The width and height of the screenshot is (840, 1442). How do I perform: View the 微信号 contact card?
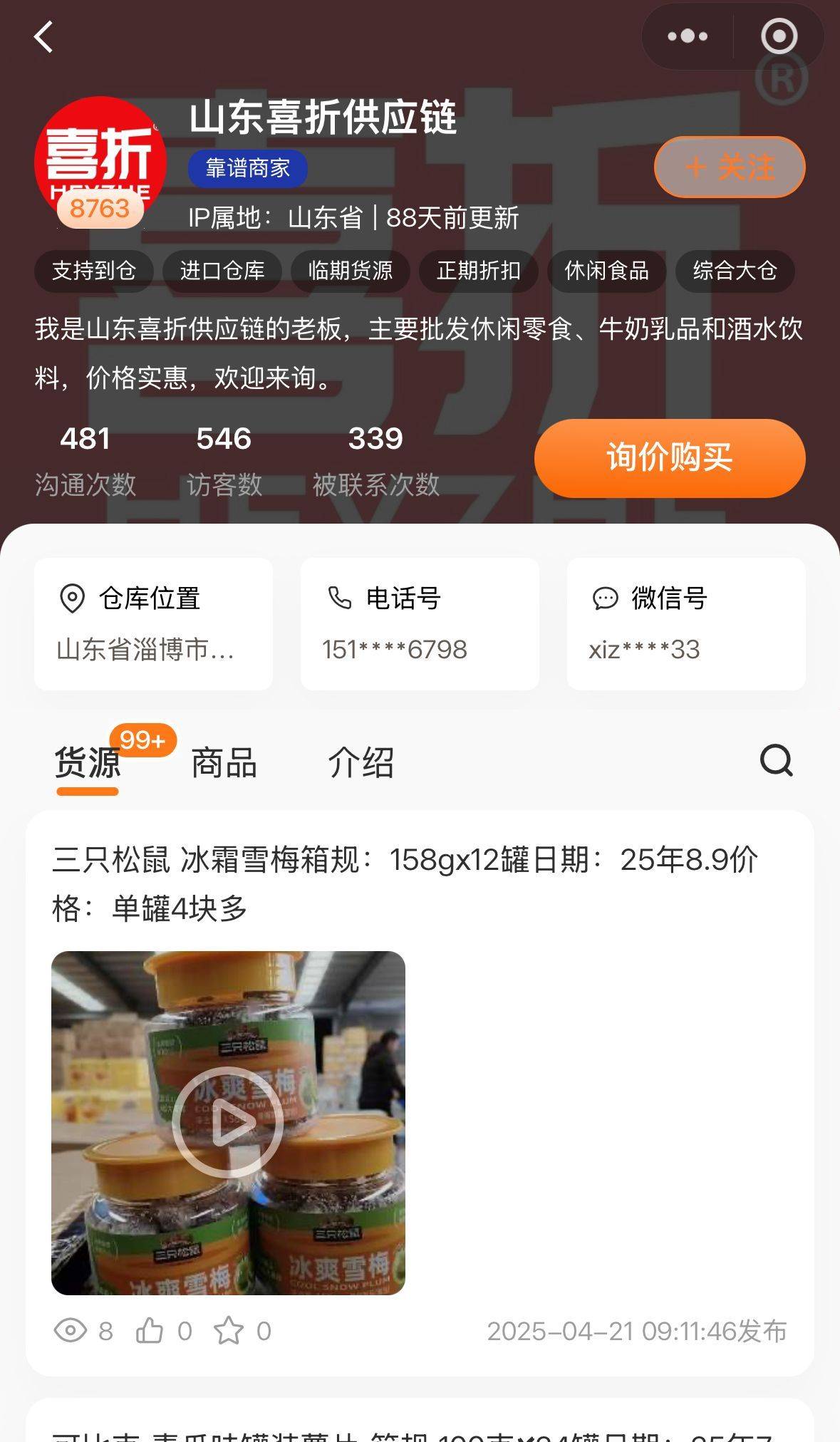[686, 624]
